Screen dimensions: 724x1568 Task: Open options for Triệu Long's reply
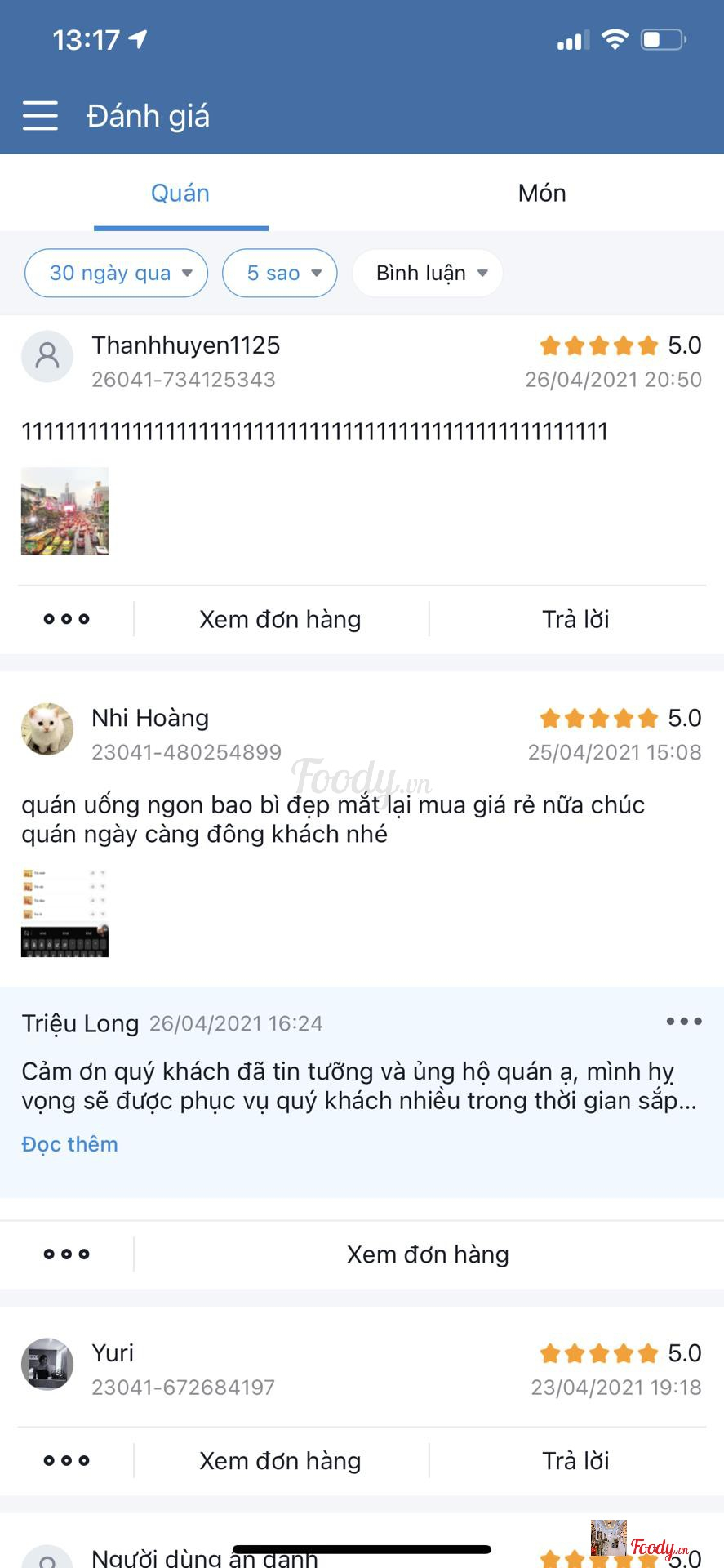(683, 1022)
